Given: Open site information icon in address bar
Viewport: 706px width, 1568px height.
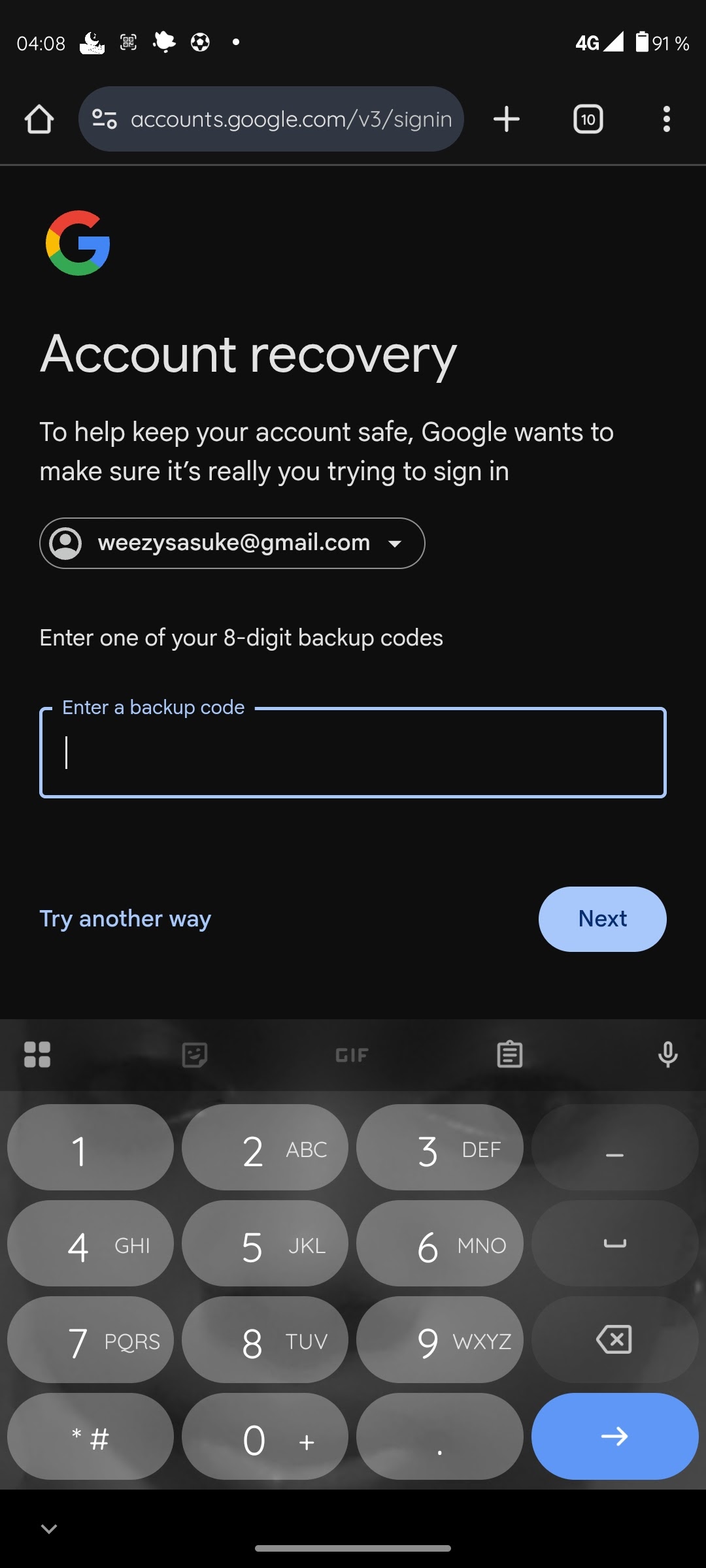Looking at the screenshot, I should click(105, 119).
